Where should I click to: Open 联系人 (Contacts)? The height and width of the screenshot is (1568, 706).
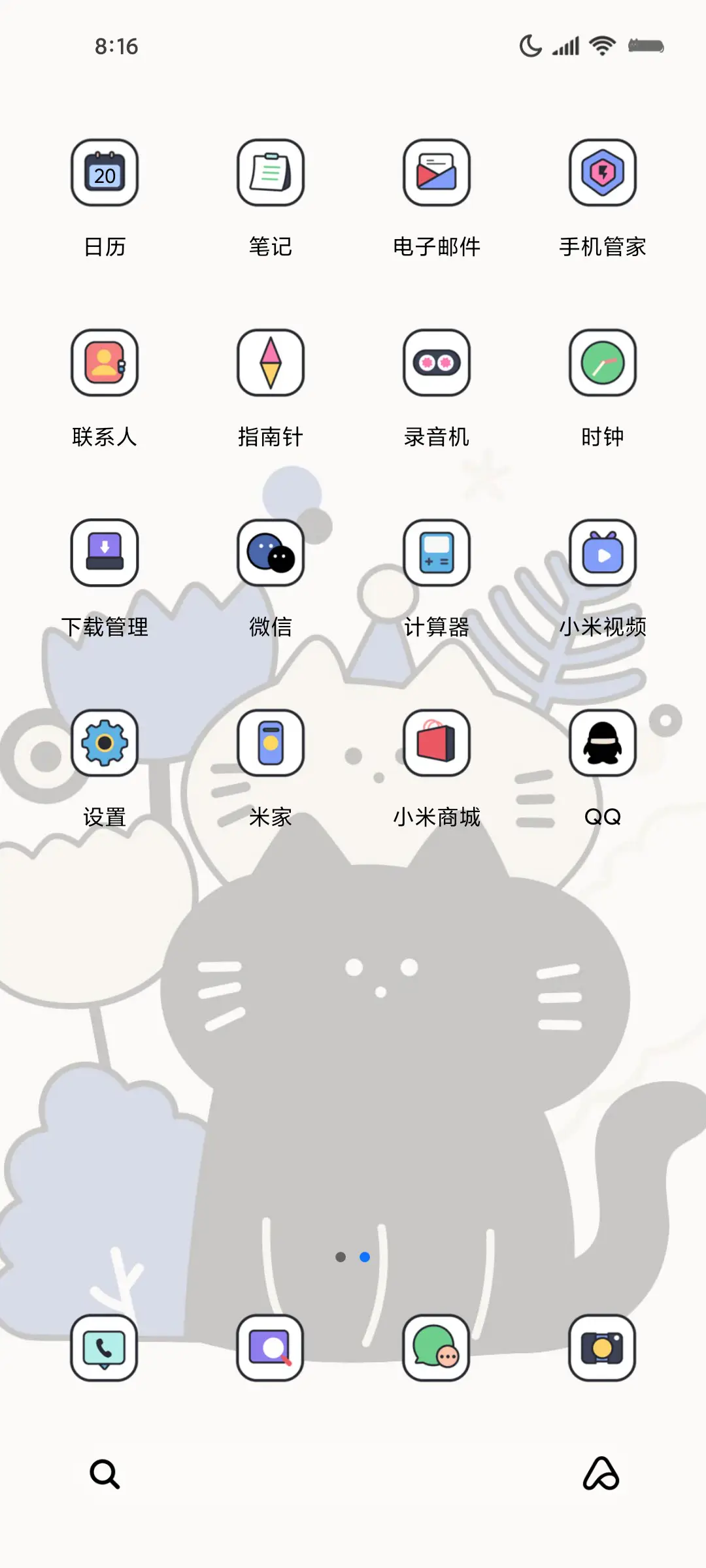click(x=105, y=363)
